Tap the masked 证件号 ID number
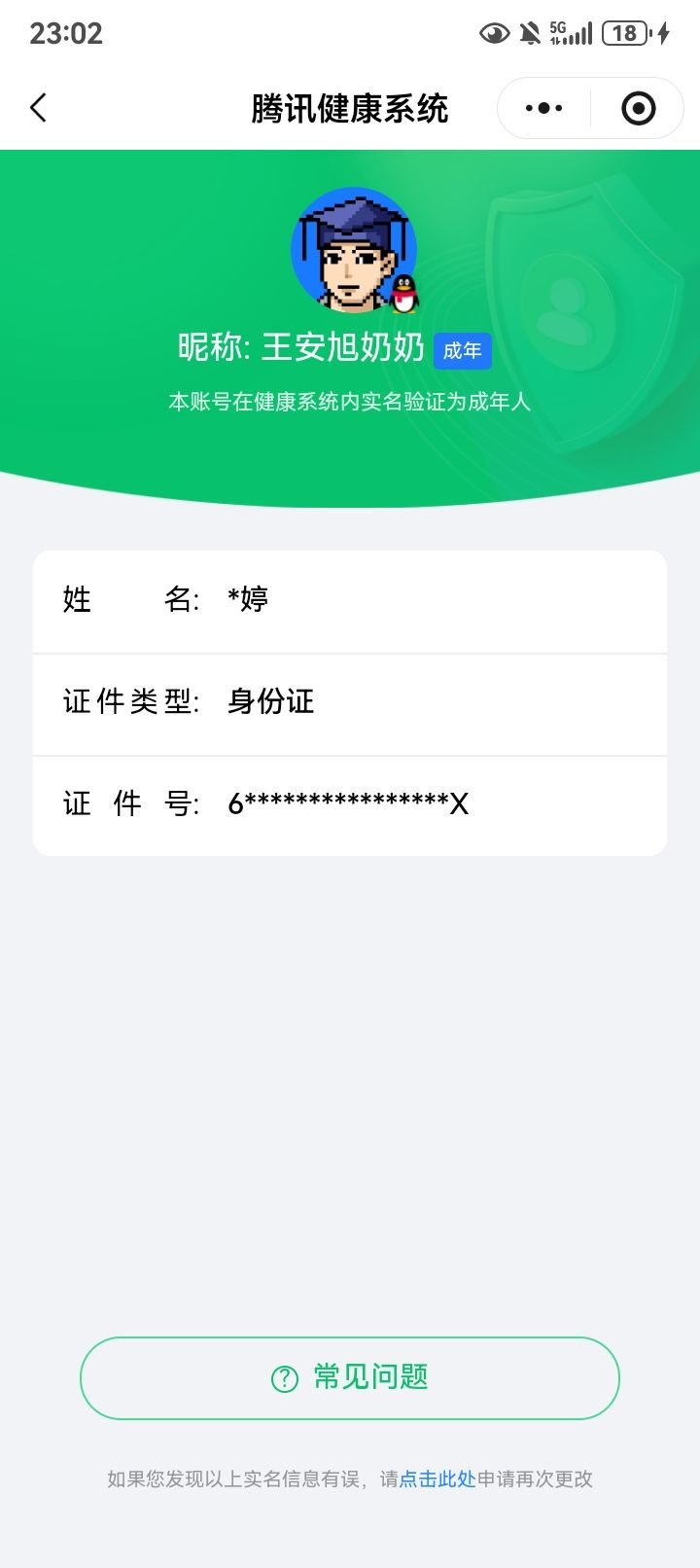Image resolution: width=700 pixels, height=1568 pixels. (350, 804)
